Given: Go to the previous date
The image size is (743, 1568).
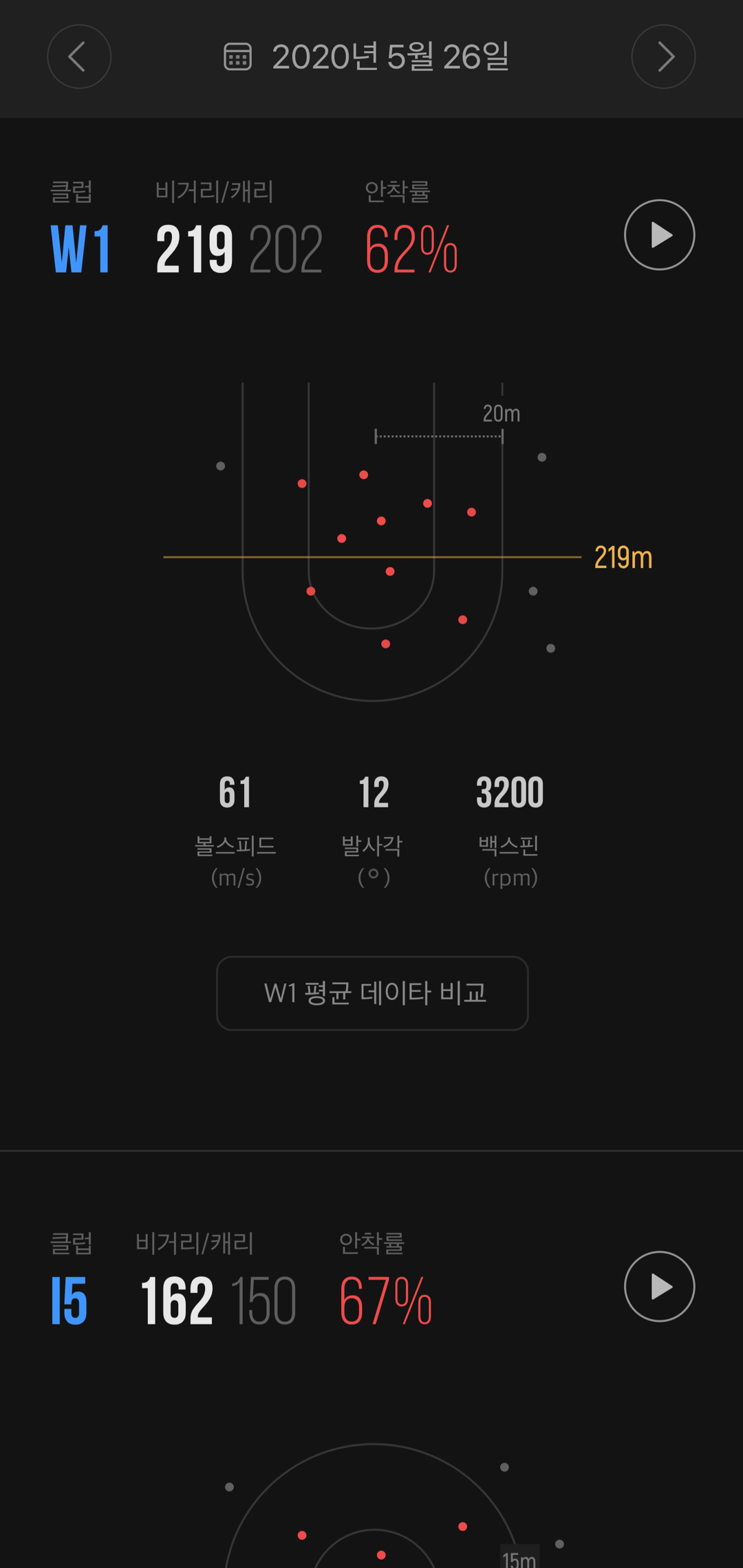Looking at the screenshot, I should (79, 56).
